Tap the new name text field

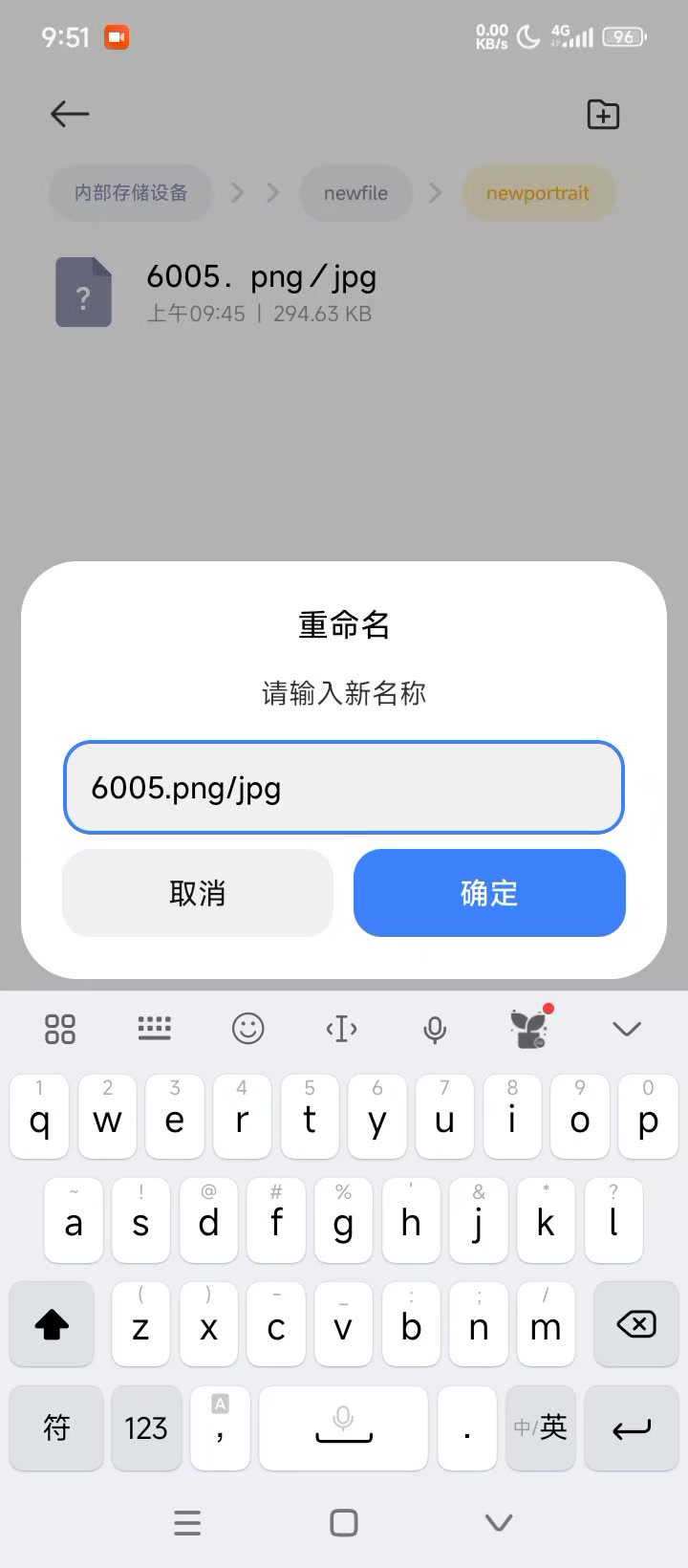click(344, 788)
